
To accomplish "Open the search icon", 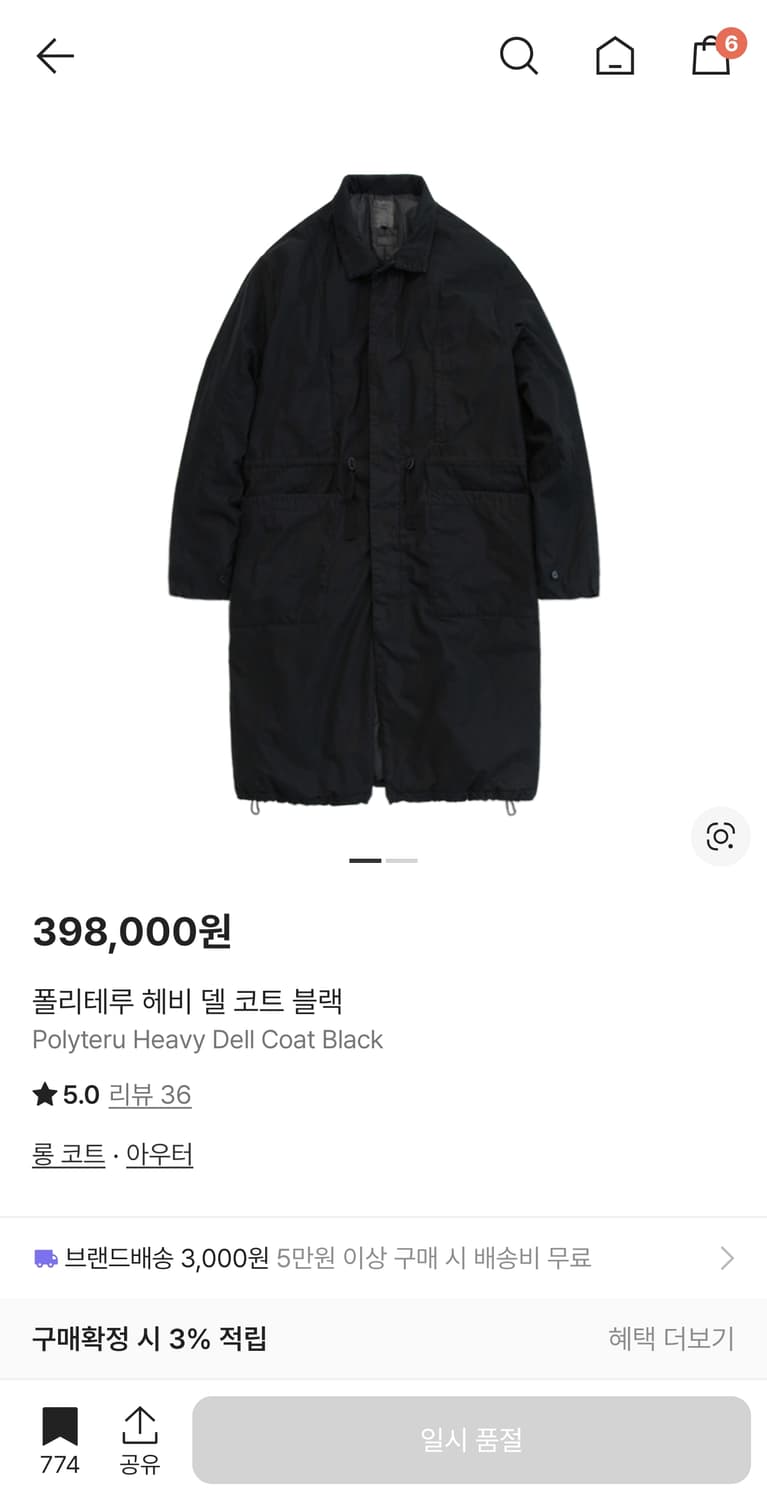I will 519,56.
